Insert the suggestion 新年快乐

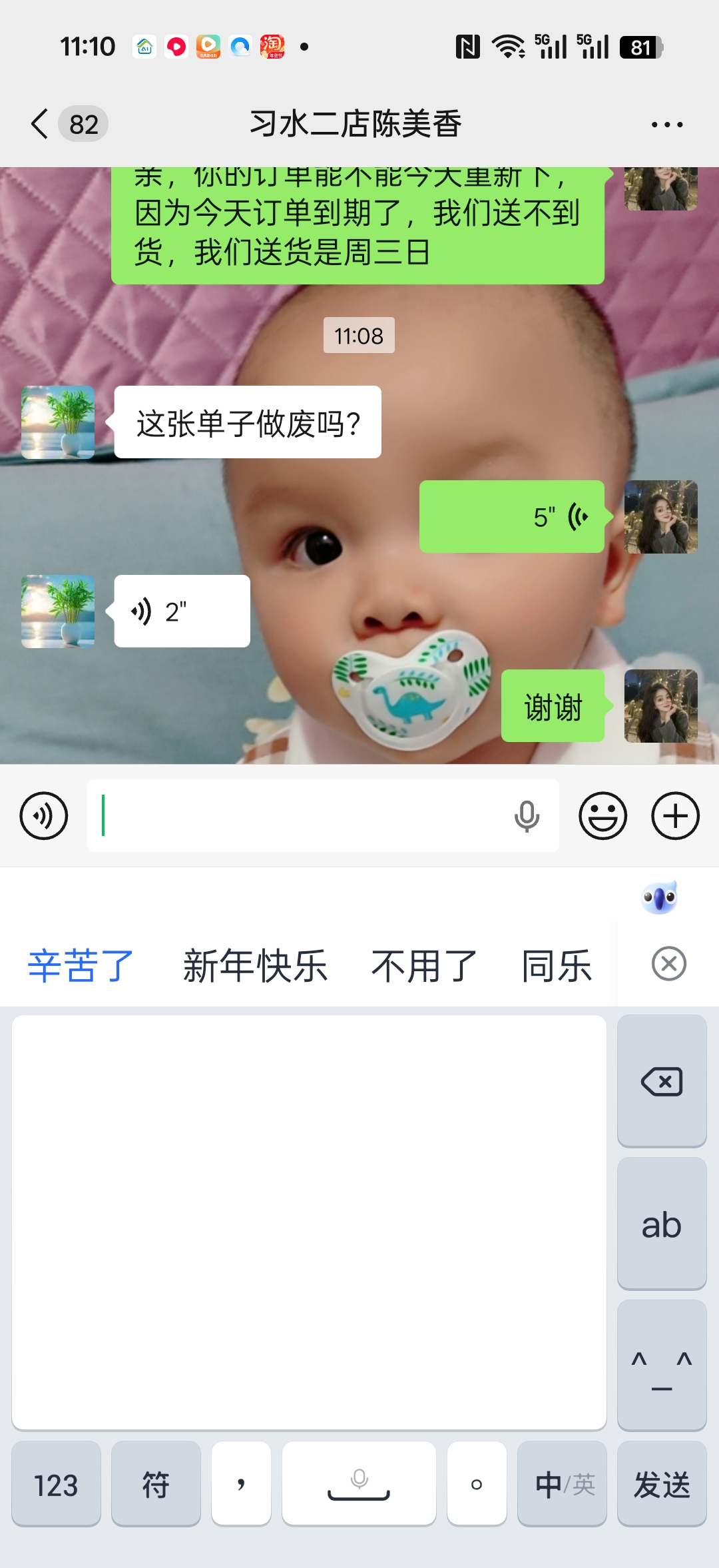point(255,966)
